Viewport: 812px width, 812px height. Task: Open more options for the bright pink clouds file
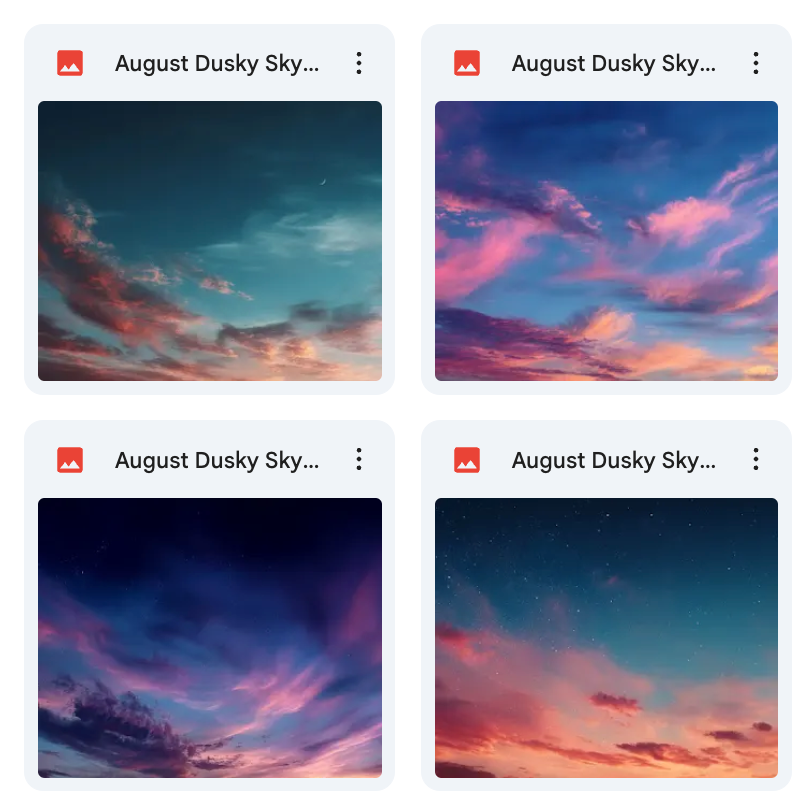tap(756, 64)
